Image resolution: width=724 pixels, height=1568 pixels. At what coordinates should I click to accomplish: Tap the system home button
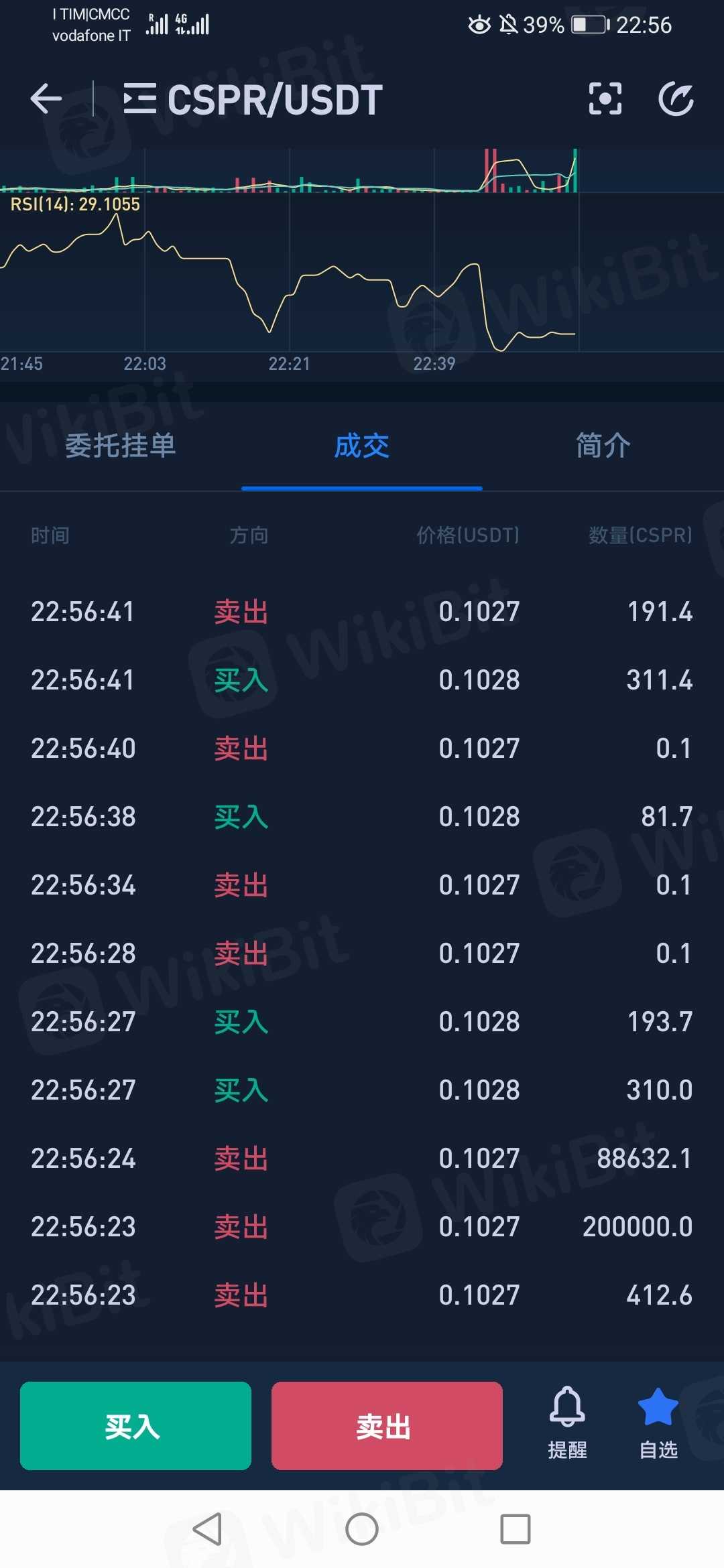click(x=362, y=1529)
